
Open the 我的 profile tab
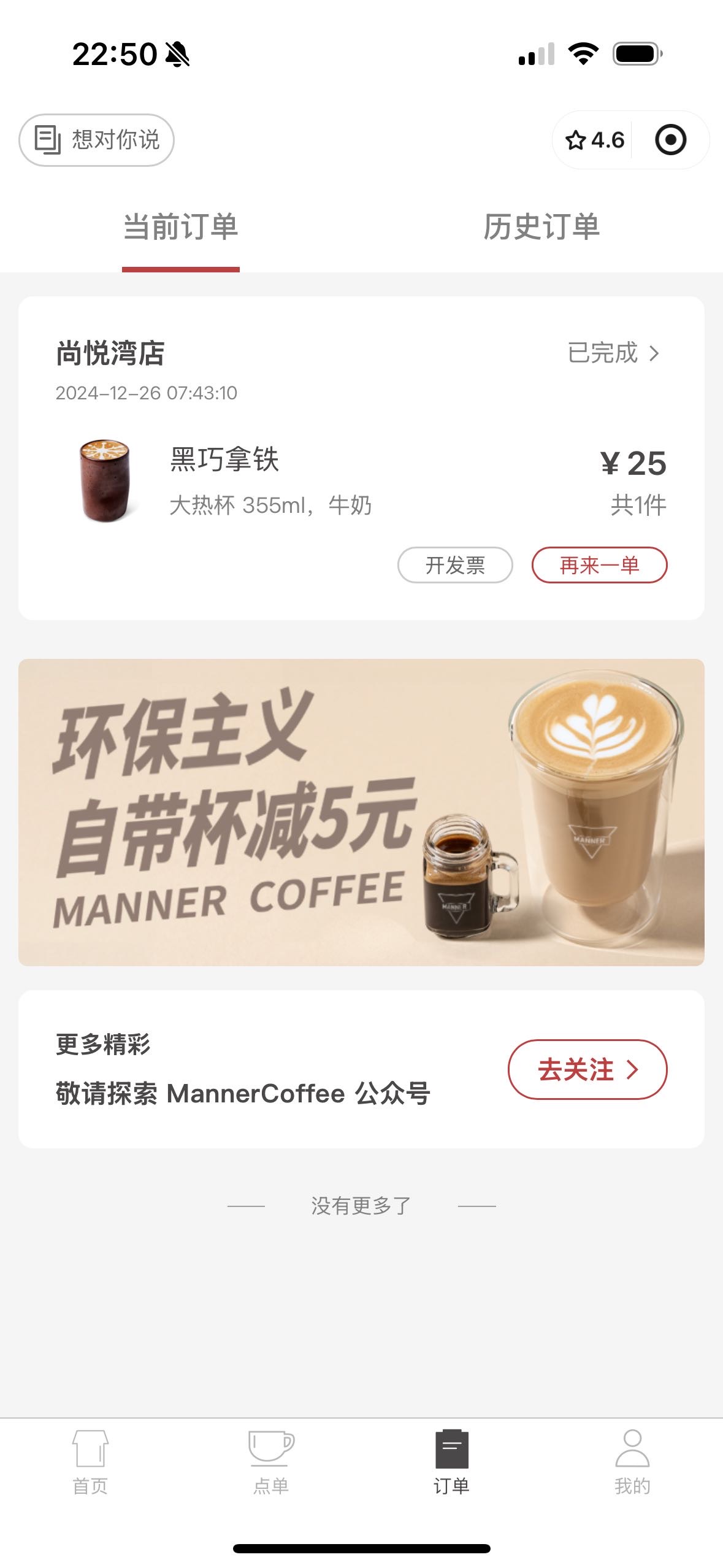632,1462
